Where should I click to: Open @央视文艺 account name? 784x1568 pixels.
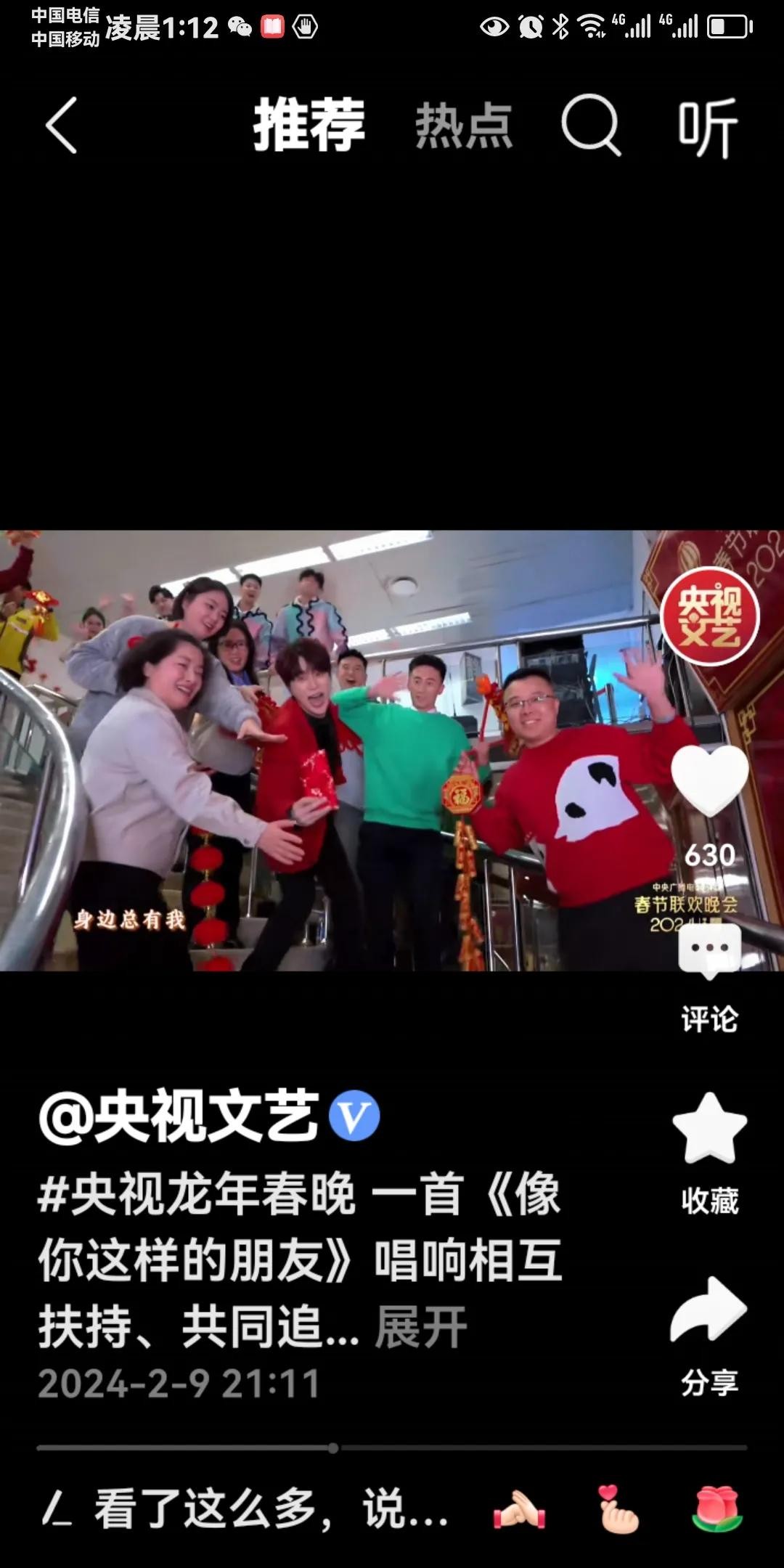180,1116
